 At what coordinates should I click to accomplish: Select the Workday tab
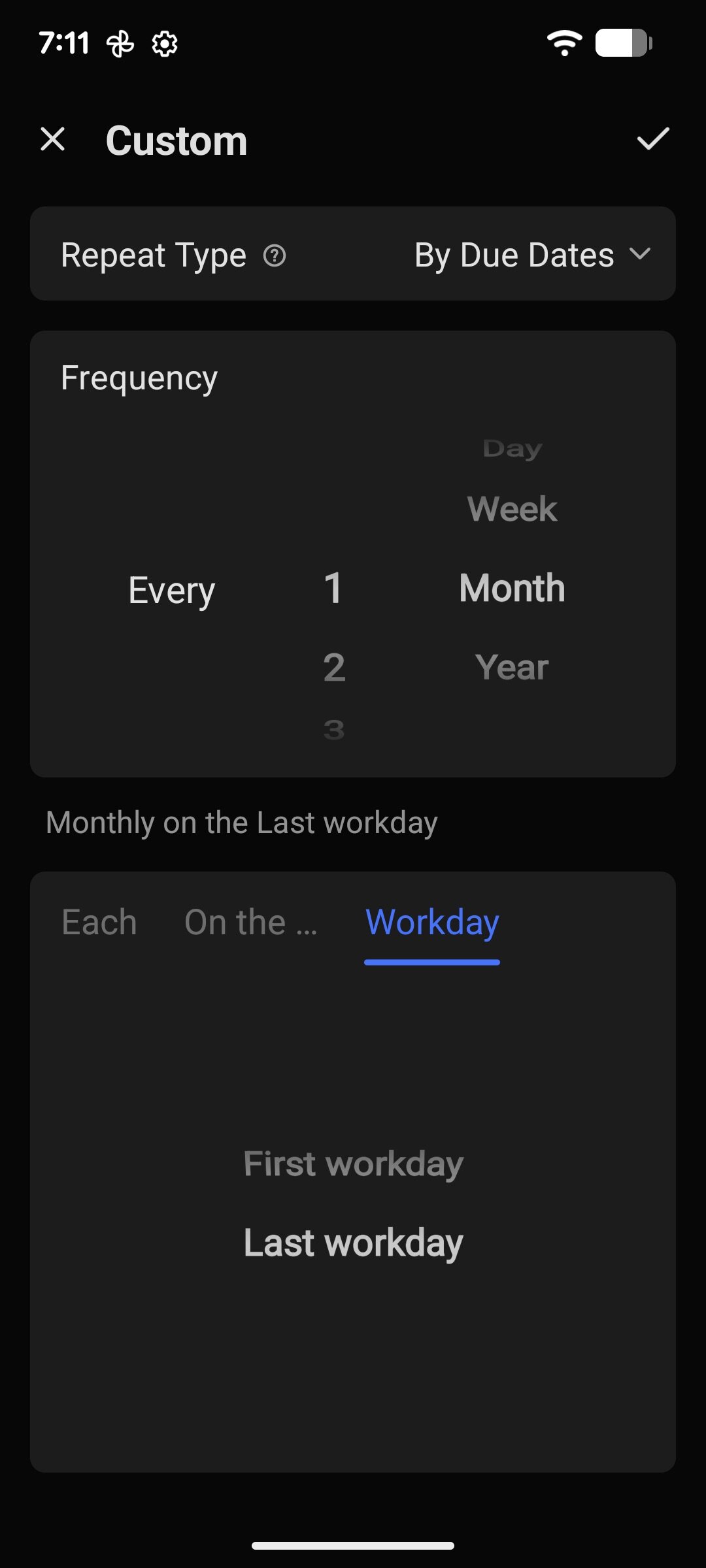[432, 923]
